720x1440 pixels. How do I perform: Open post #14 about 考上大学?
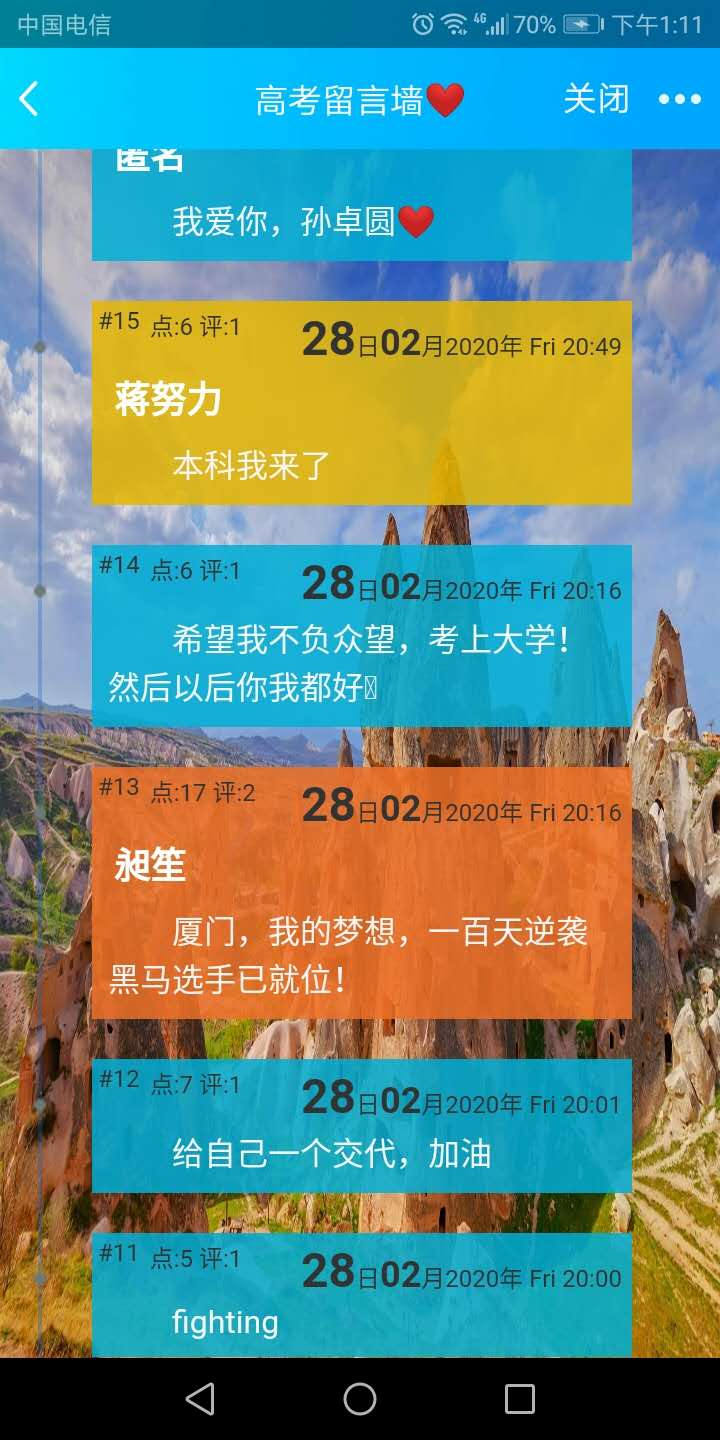pyautogui.click(x=361, y=636)
